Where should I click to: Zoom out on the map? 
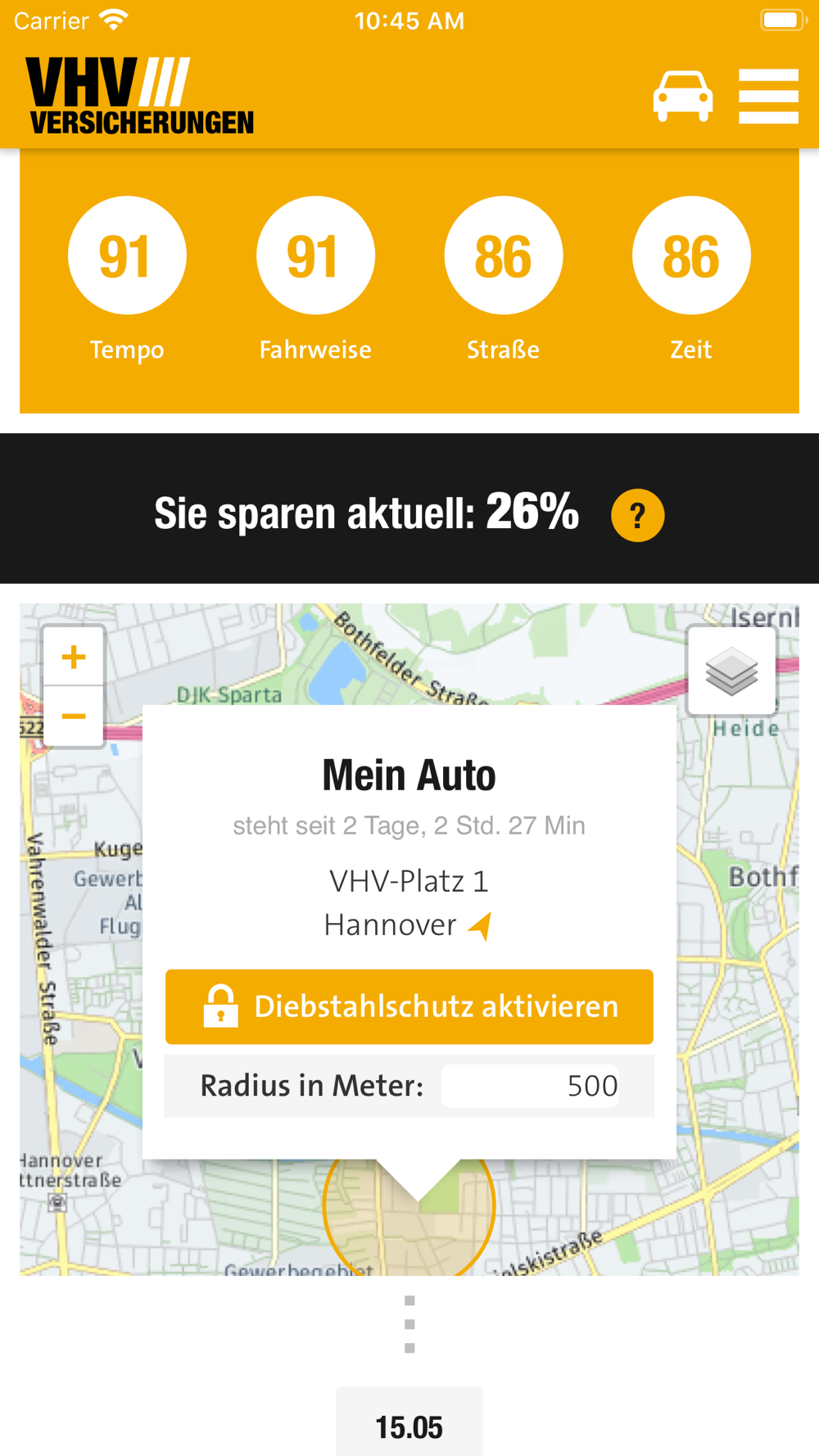coord(74,717)
